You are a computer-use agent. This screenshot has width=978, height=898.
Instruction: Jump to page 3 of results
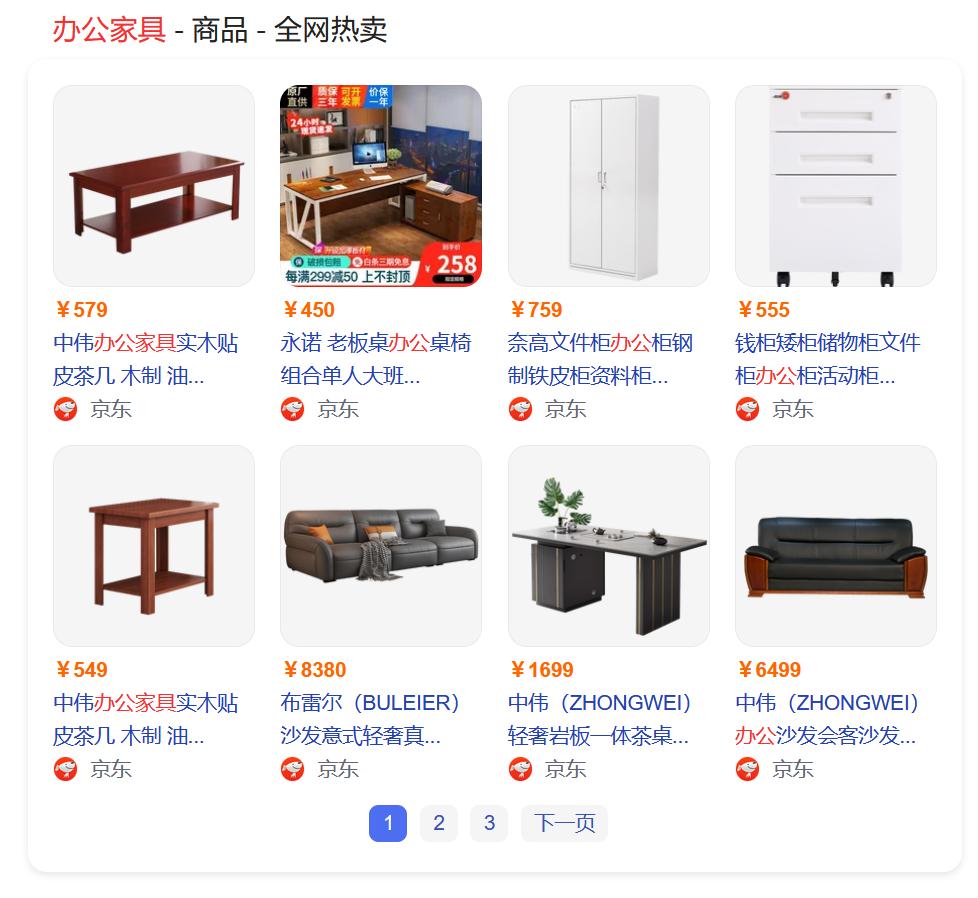(x=489, y=823)
